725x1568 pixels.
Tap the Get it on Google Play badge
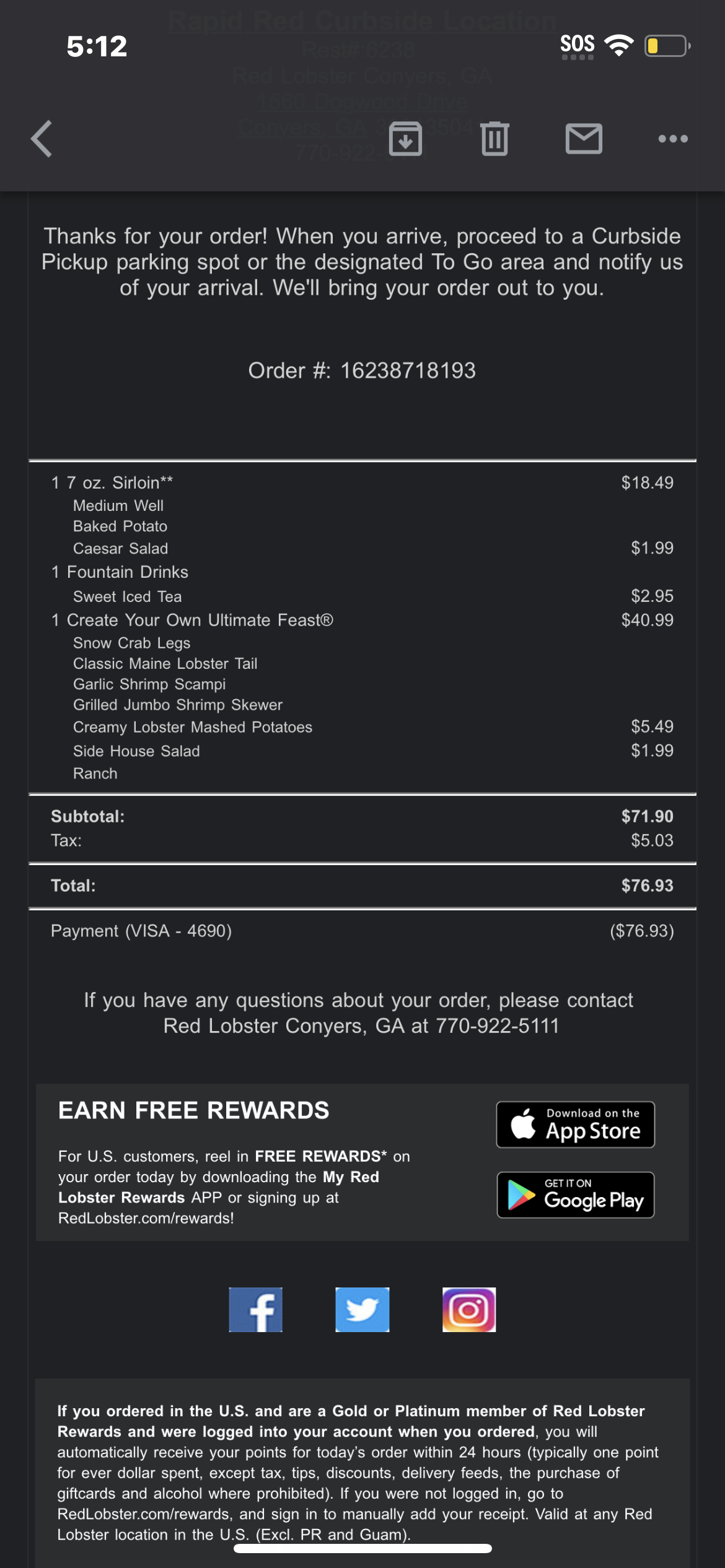[x=575, y=1194]
